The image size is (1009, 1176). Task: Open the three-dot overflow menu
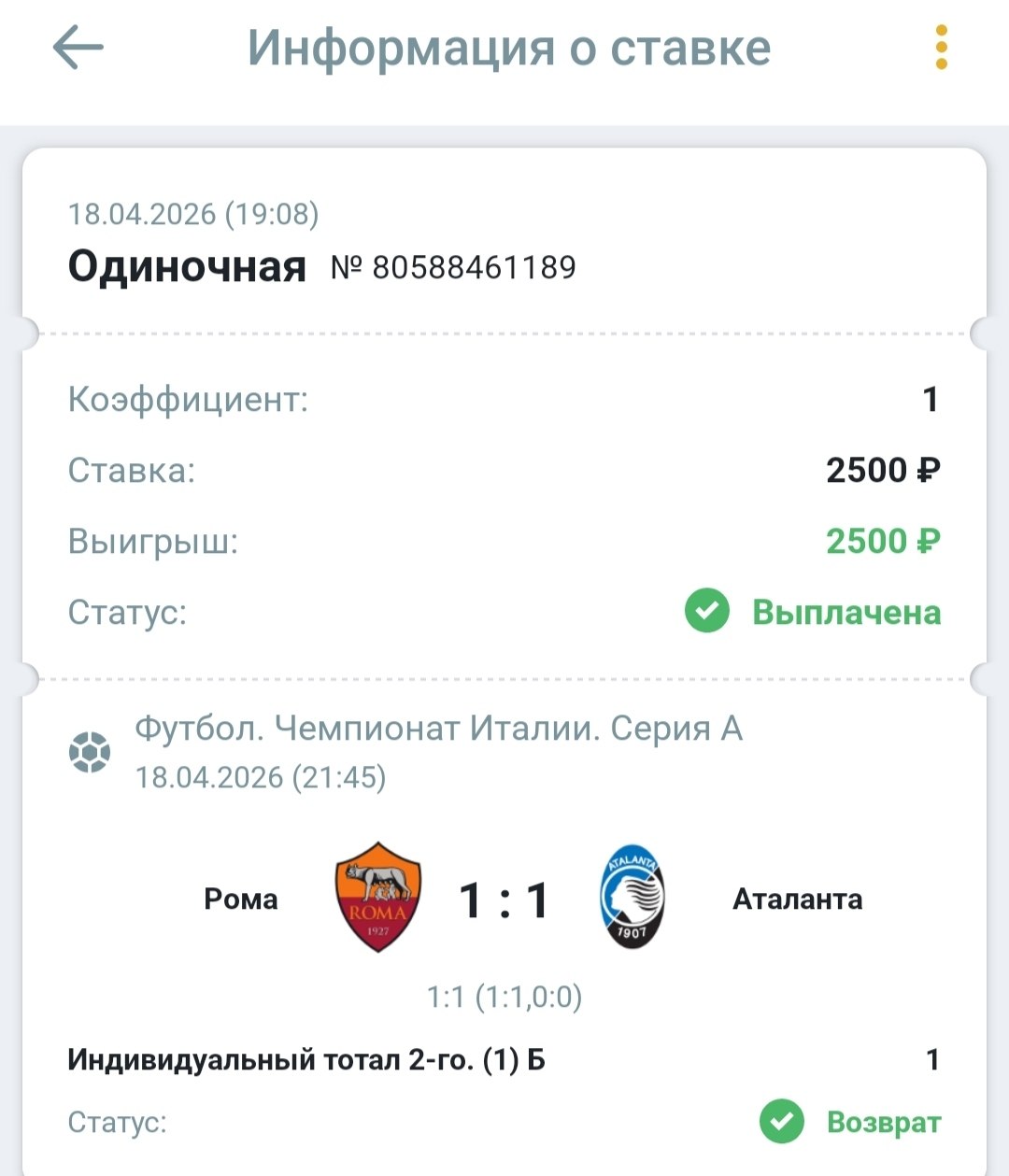tap(941, 48)
